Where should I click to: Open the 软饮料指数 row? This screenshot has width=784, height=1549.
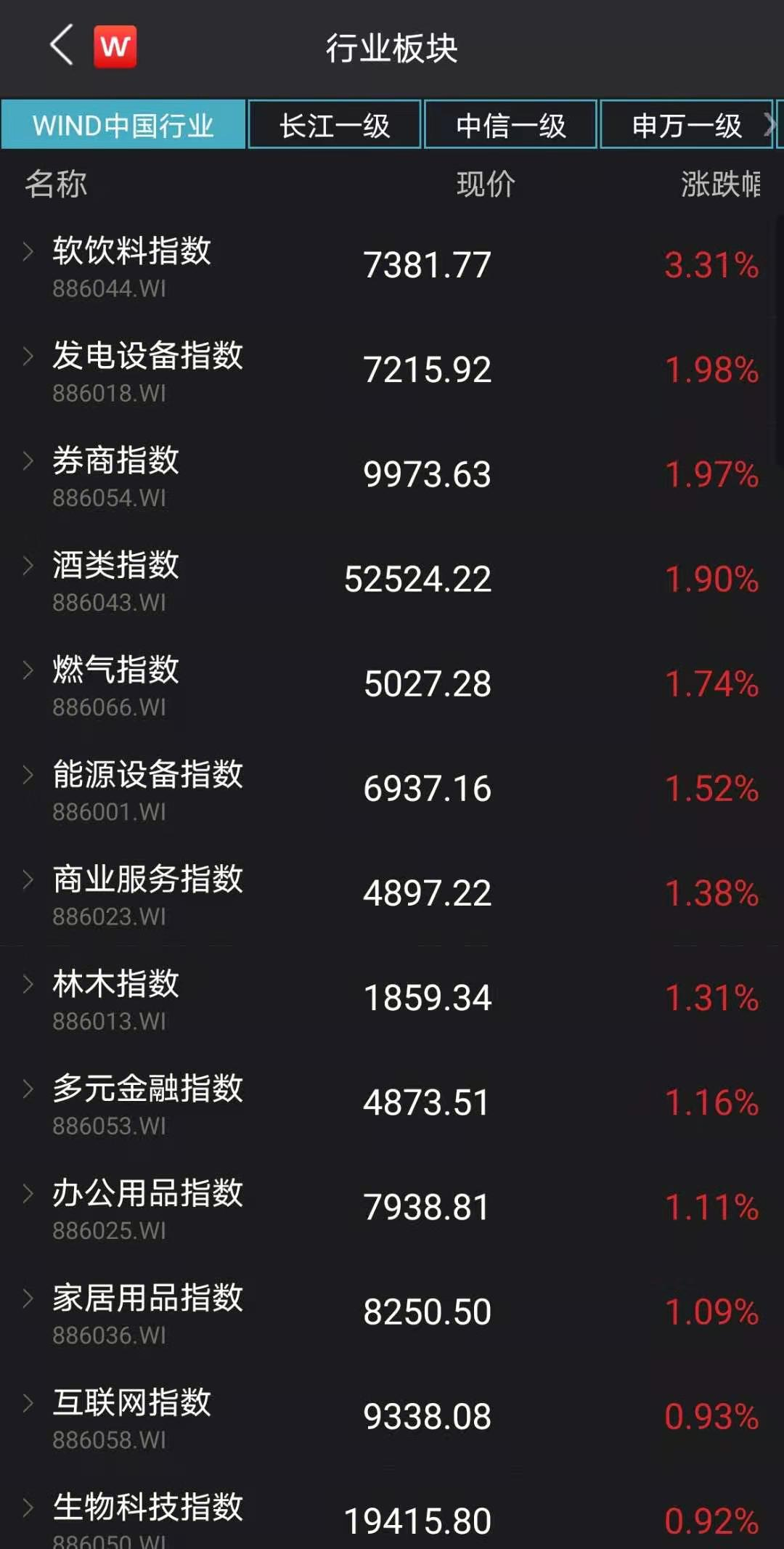tap(392, 266)
